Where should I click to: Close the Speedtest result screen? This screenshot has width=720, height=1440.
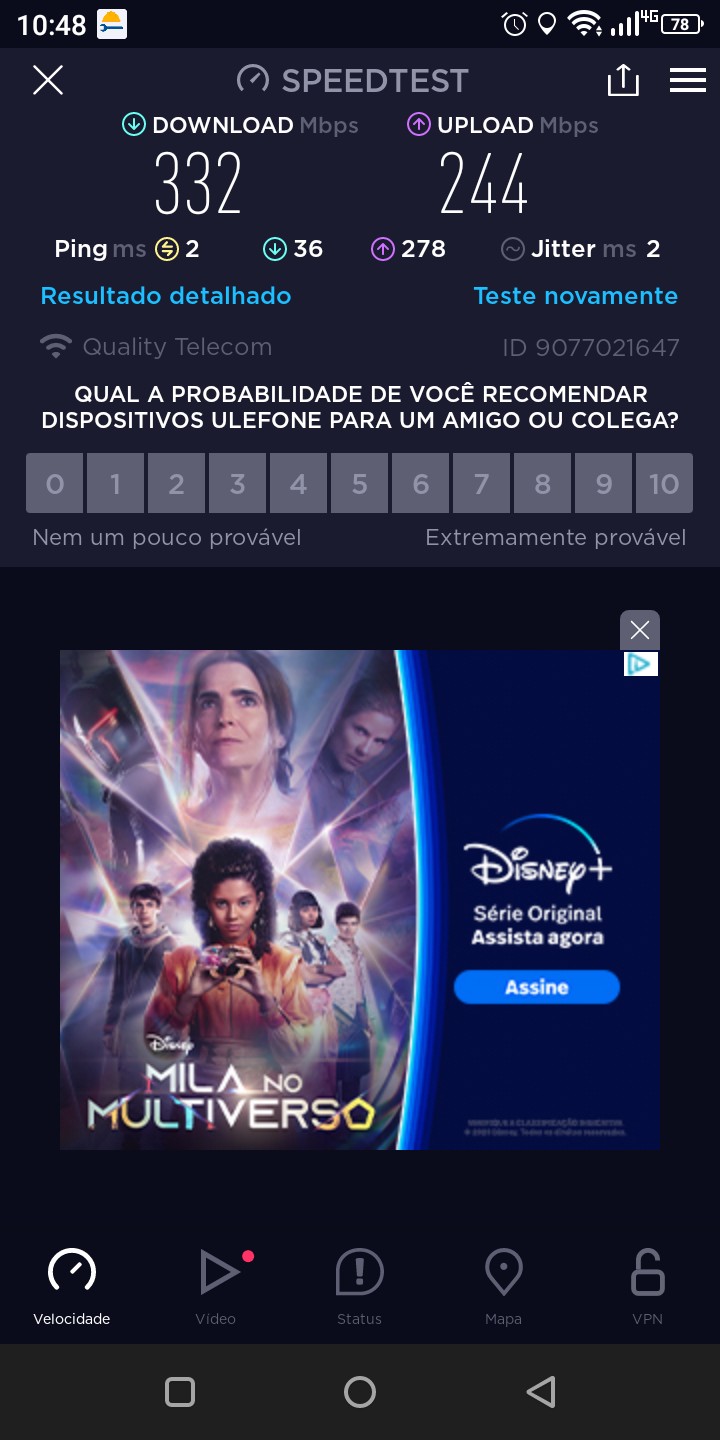[48, 80]
